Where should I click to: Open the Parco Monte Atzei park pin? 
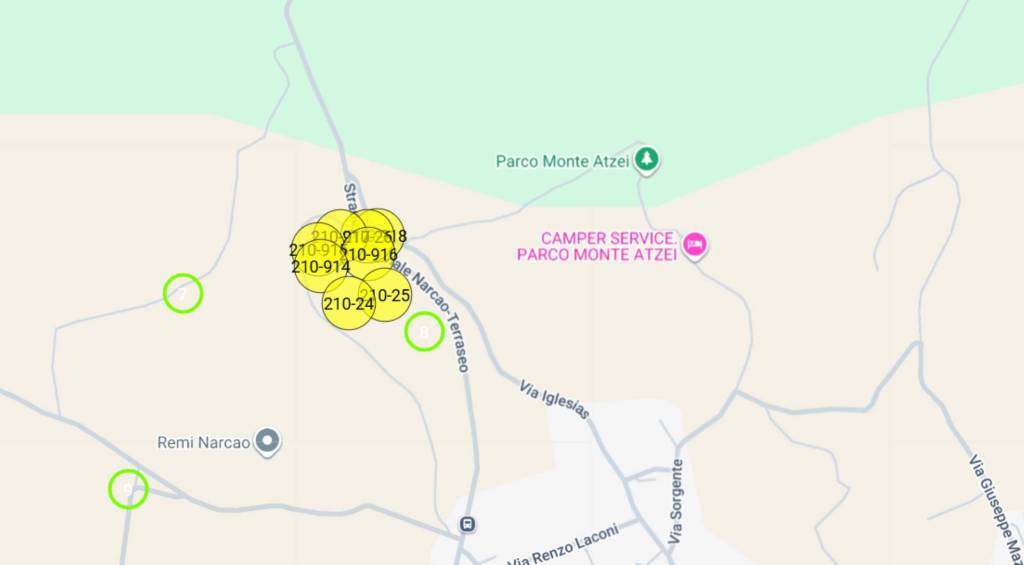[648, 159]
